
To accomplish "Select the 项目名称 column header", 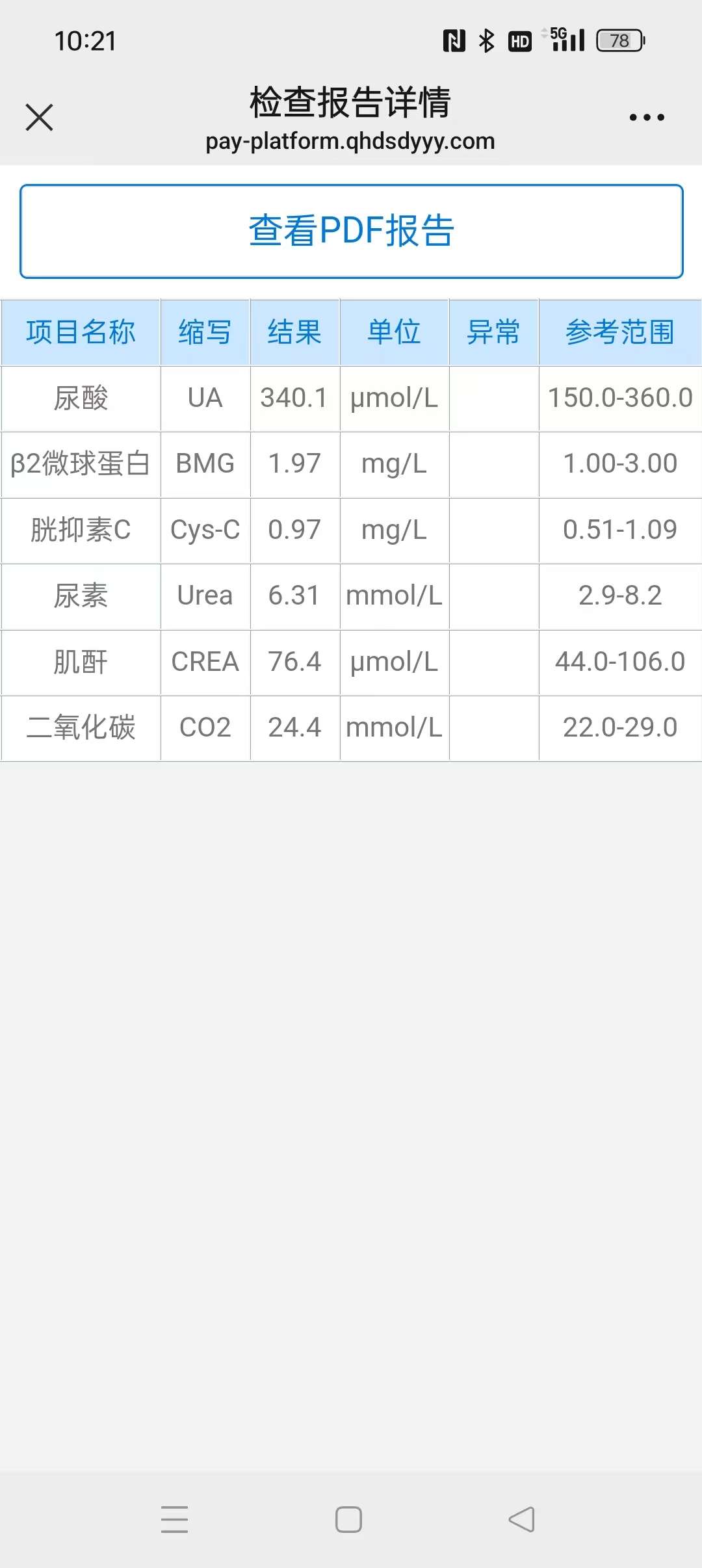I will click(80, 332).
